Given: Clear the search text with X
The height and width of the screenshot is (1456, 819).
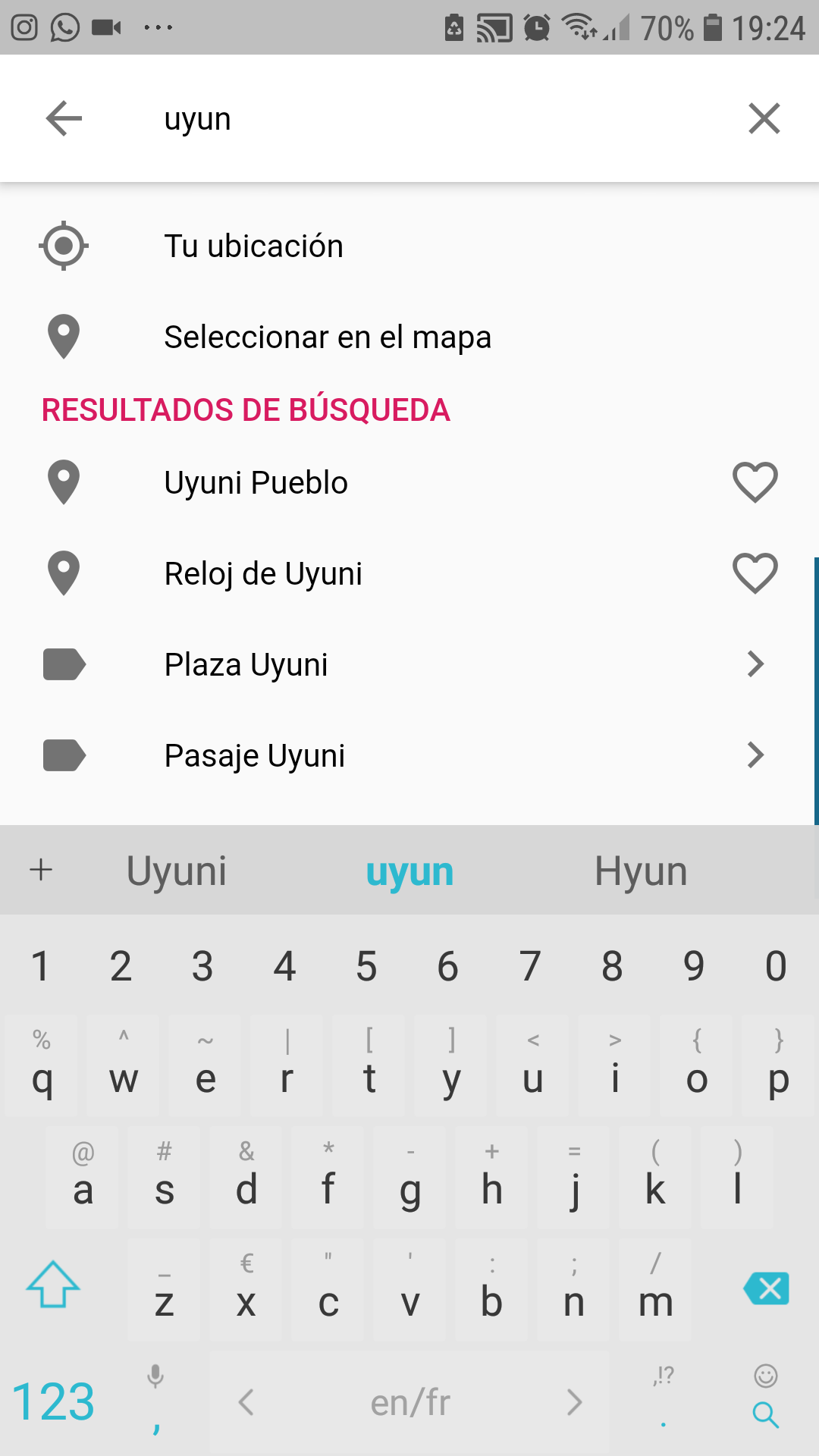Looking at the screenshot, I should [x=764, y=118].
